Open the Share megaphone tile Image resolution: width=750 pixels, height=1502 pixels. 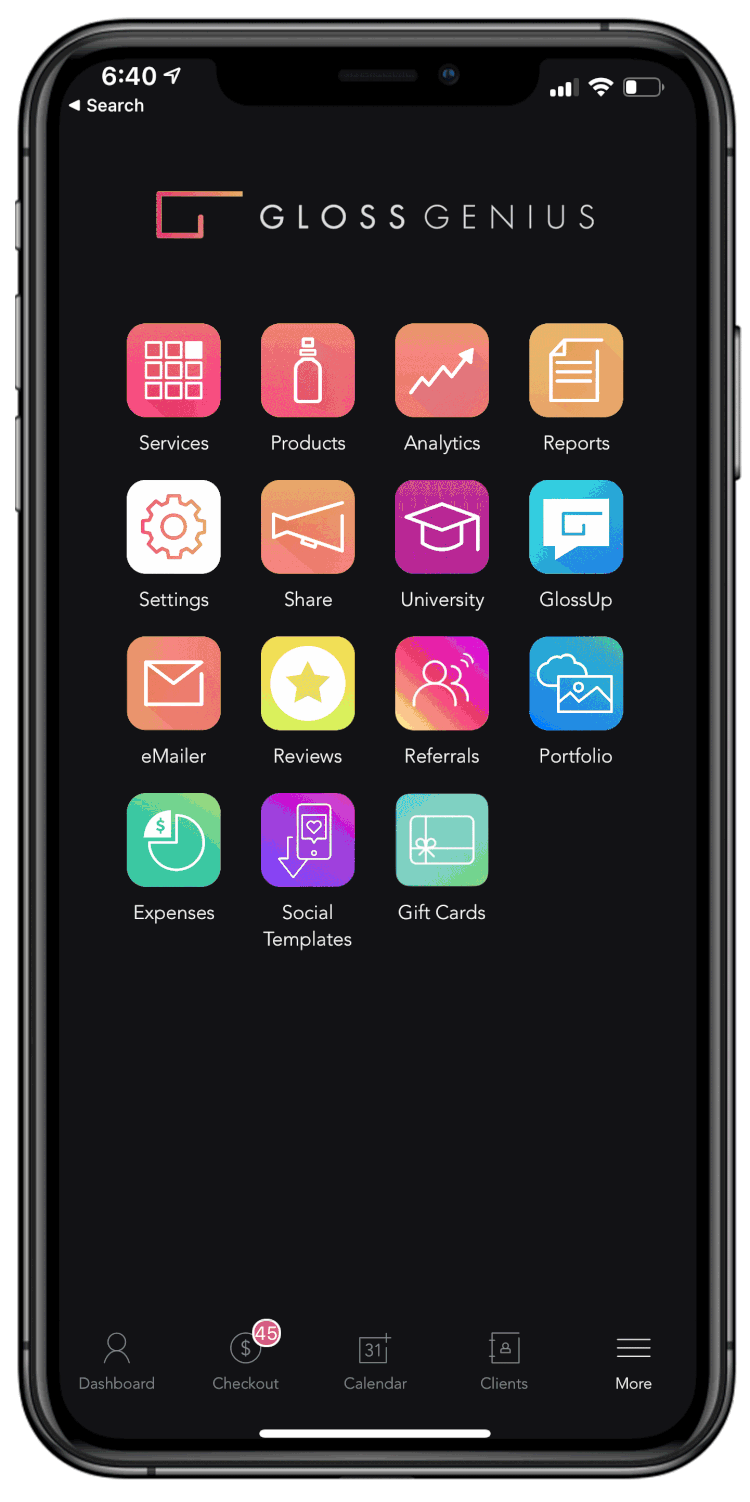tap(308, 527)
